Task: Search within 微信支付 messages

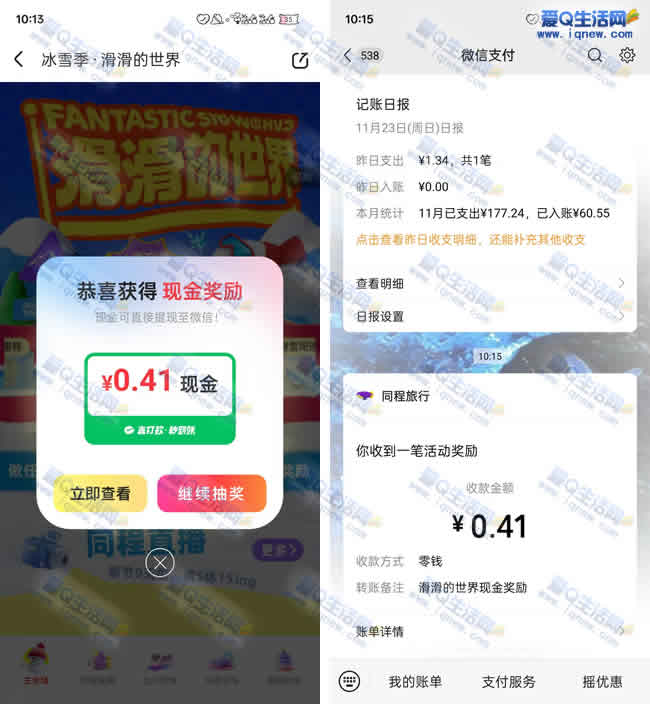Action: click(595, 56)
